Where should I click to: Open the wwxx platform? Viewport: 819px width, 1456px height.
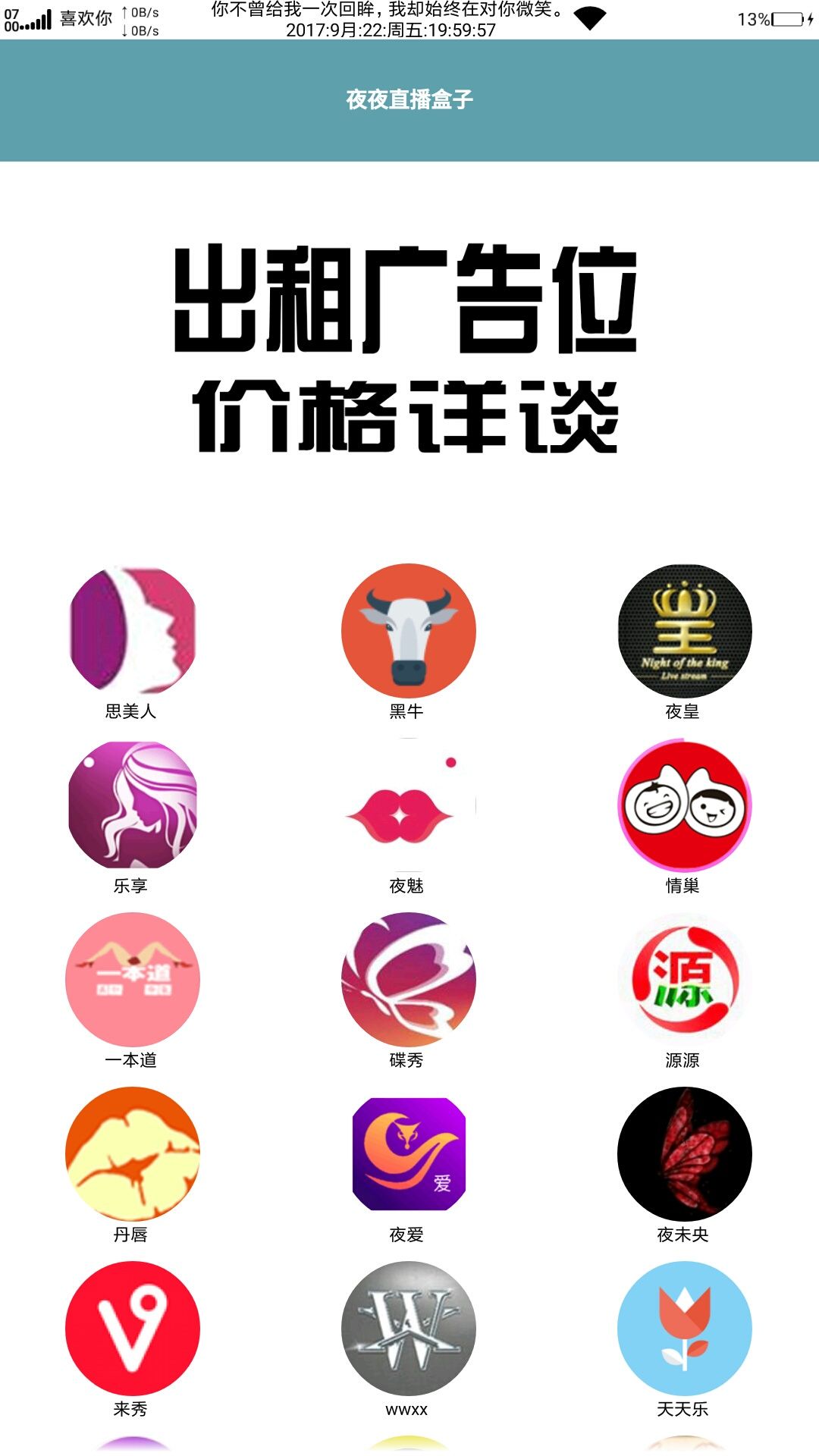(x=408, y=1328)
